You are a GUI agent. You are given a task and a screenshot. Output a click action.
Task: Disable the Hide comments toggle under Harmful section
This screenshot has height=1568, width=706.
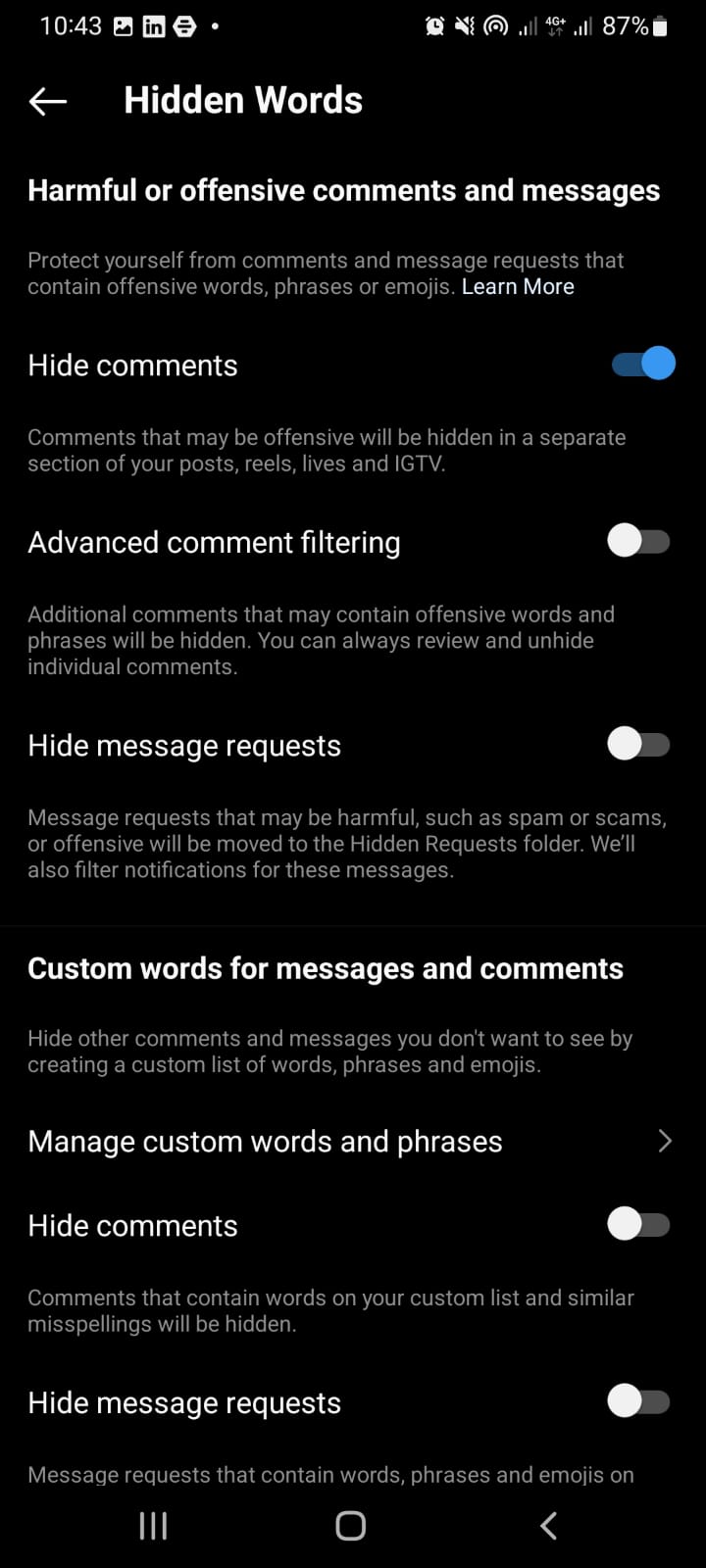click(642, 363)
